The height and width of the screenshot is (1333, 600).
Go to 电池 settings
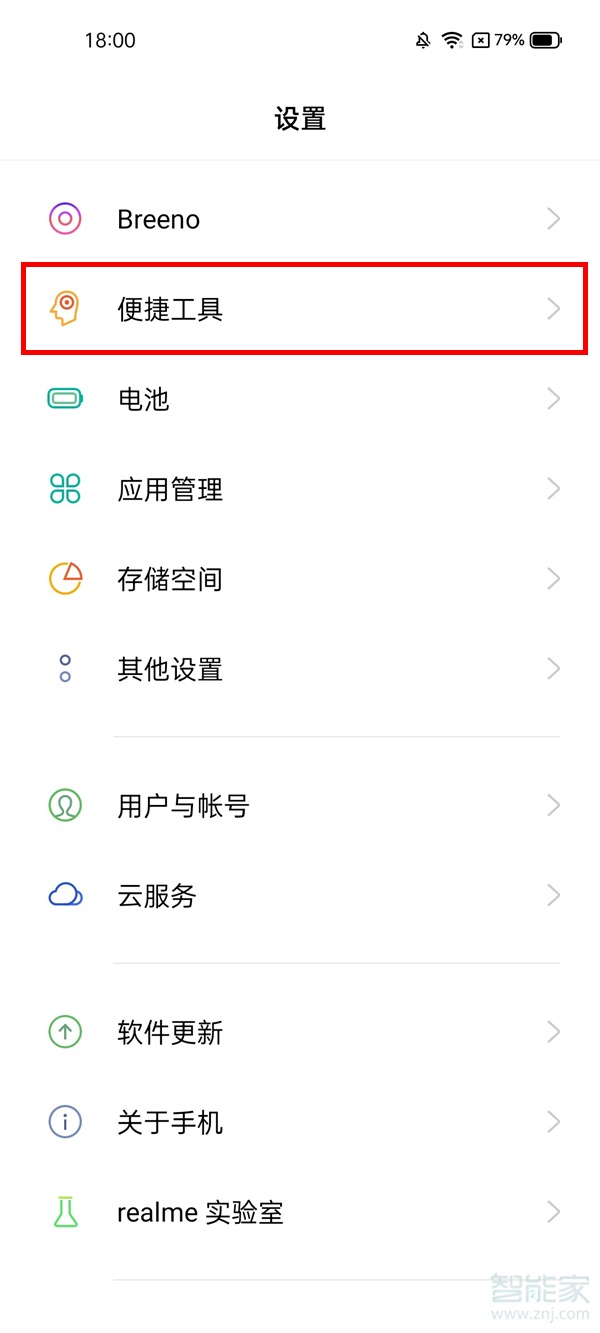(x=300, y=399)
